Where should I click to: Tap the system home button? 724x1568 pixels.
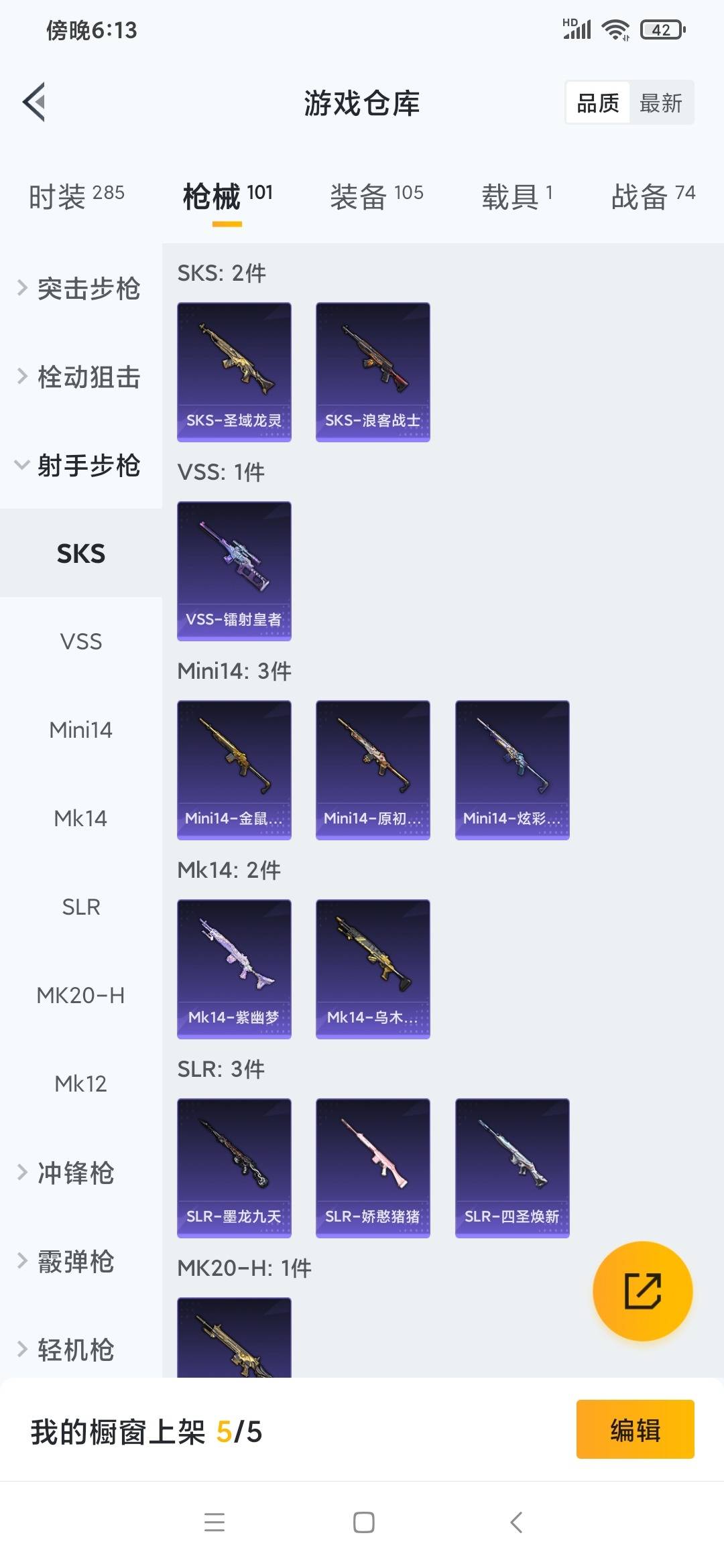coord(363,1522)
